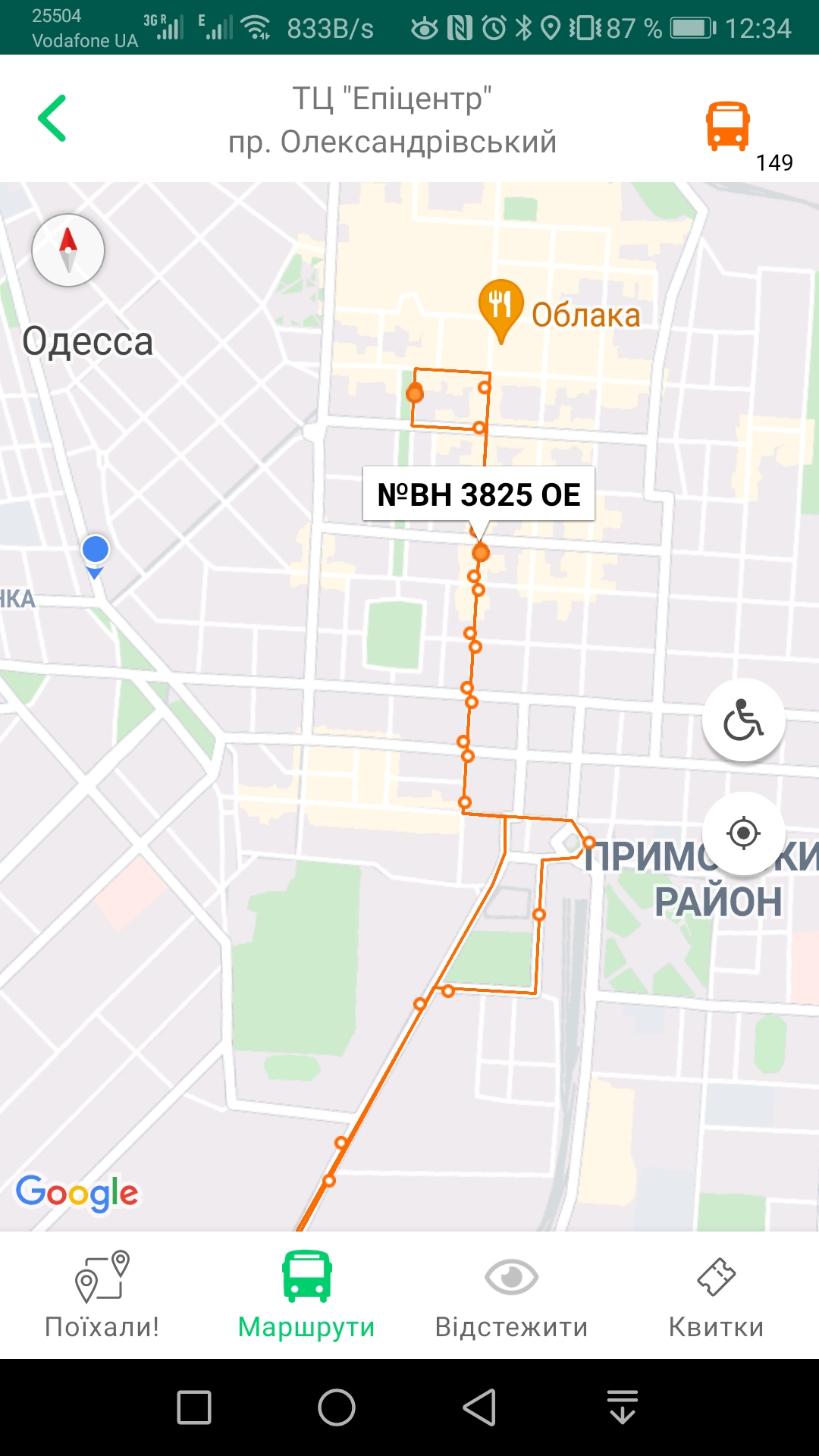Select the Облака restaurant map marker
The height and width of the screenshot is (1456, 819).
[x=500, y=307]
